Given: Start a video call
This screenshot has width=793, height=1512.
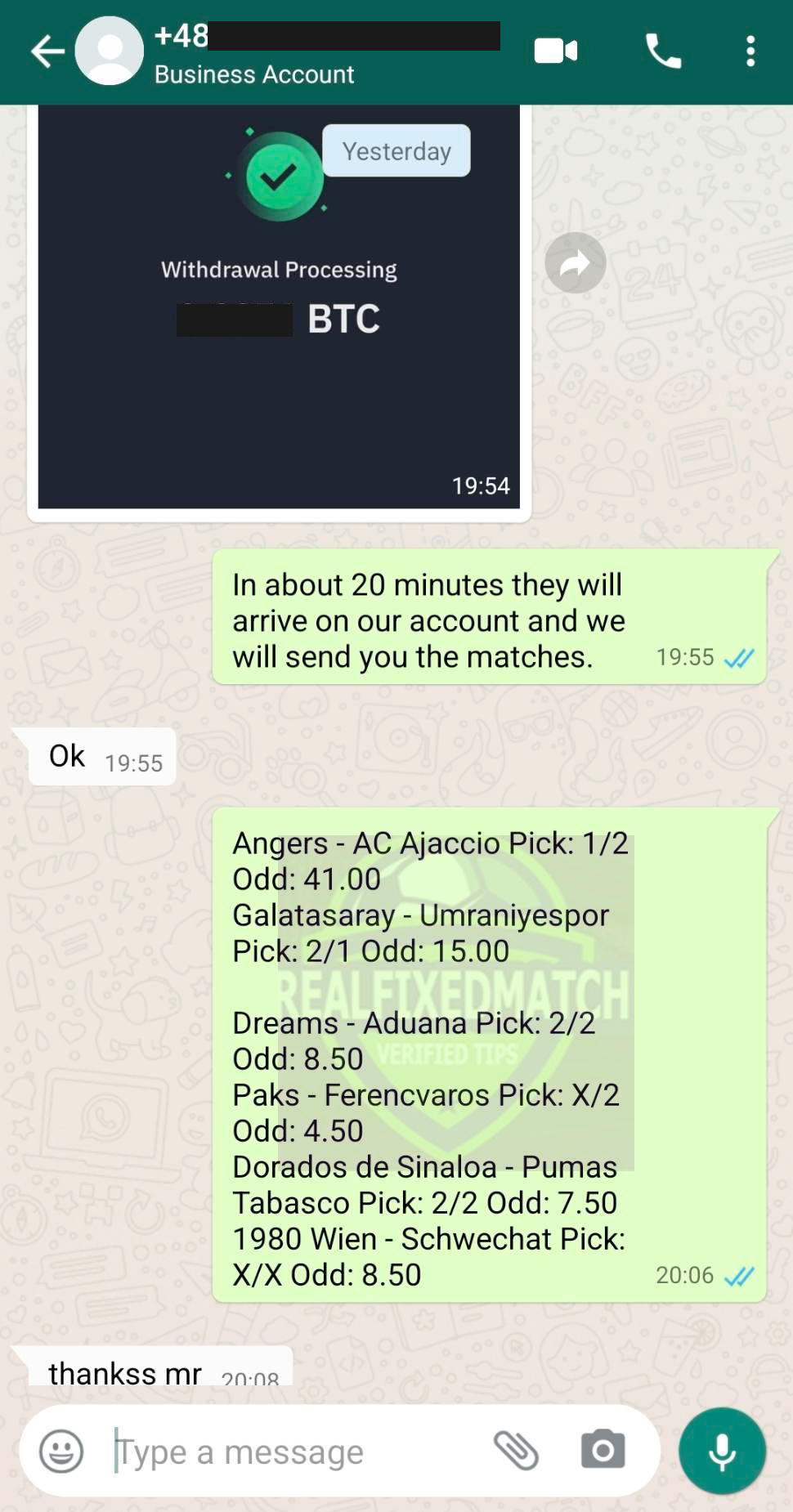Looking at the screenshot, I should (x=556, y=51).
